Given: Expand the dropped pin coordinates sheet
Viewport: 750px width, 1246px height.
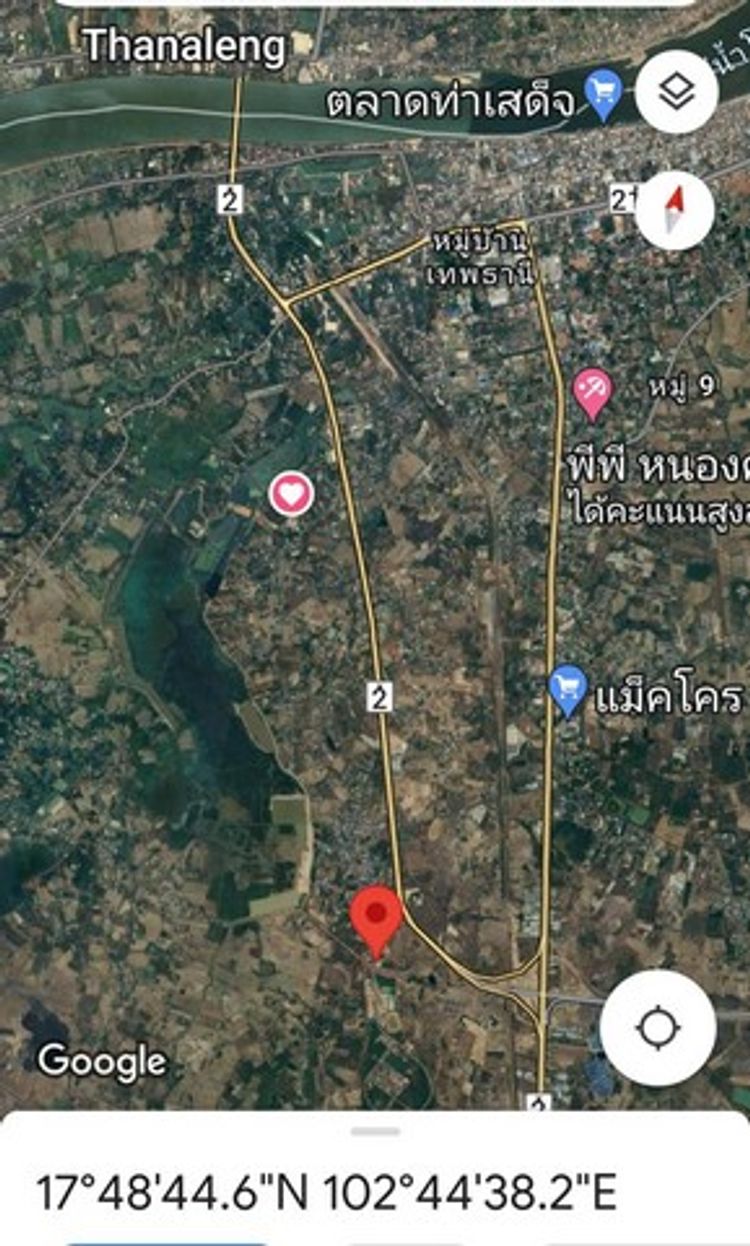Looking at the screenshot, I should [x=375, y=1132].
